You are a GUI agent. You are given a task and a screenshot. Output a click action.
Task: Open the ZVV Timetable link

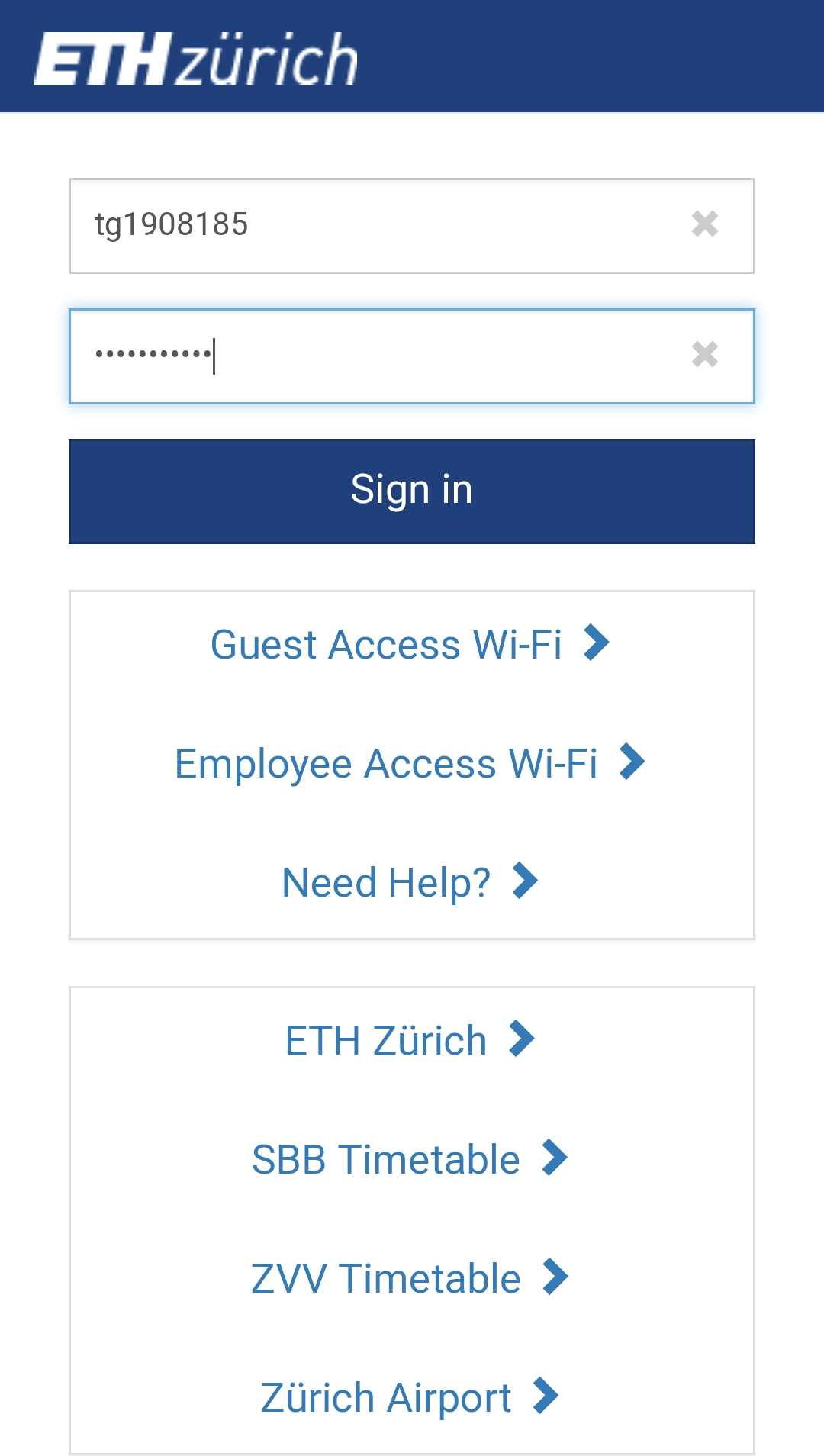pyautogui.click(x=410, y=1278)
